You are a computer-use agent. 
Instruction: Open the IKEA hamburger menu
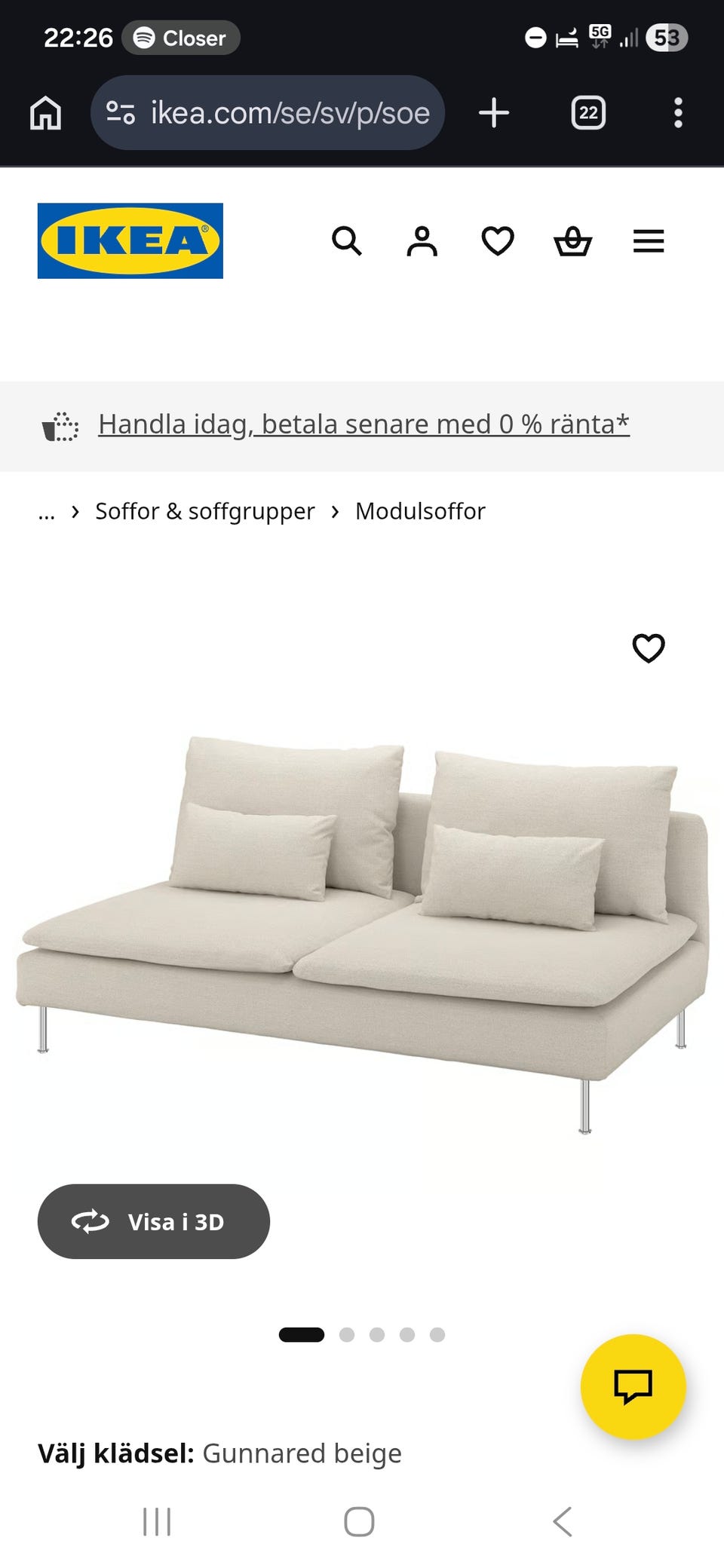tap(648, 241)
